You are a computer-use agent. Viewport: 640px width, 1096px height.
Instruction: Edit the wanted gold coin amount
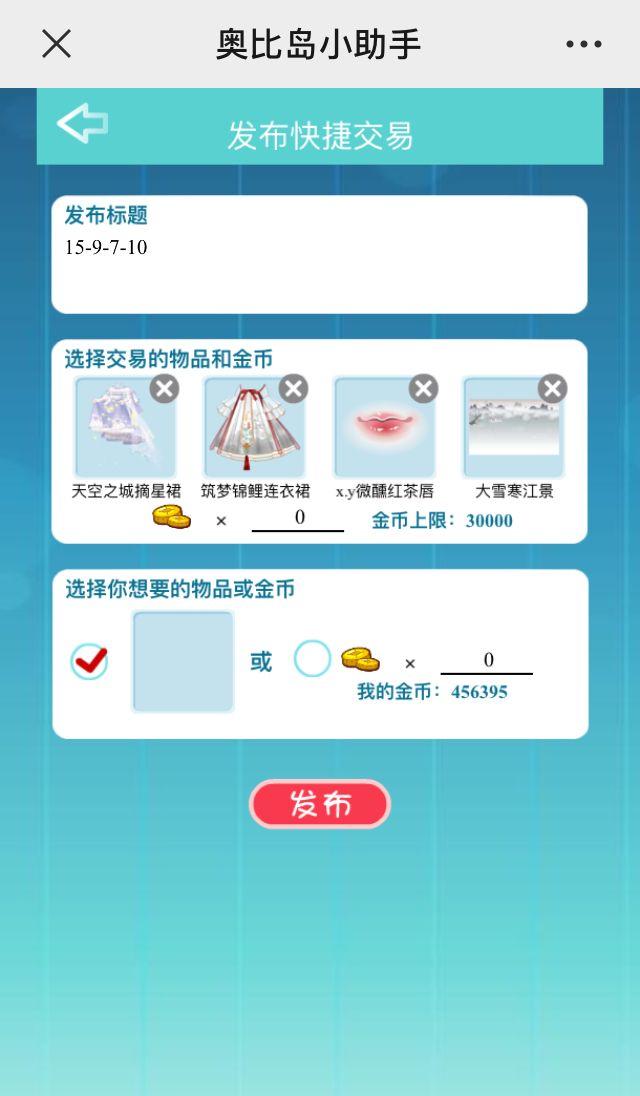[487, 660]
